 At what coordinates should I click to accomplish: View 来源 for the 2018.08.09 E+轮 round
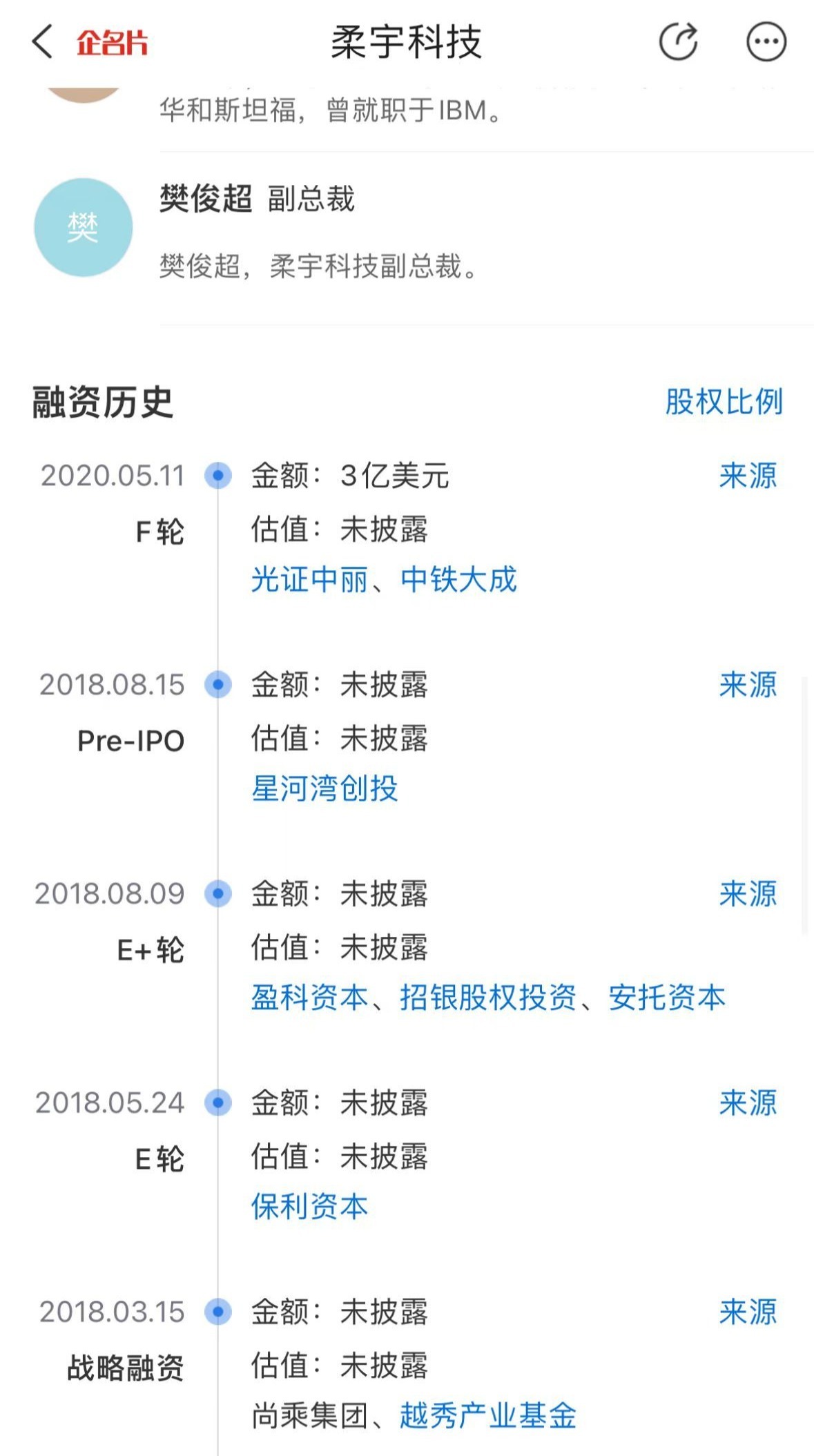(x=748, y=894)
